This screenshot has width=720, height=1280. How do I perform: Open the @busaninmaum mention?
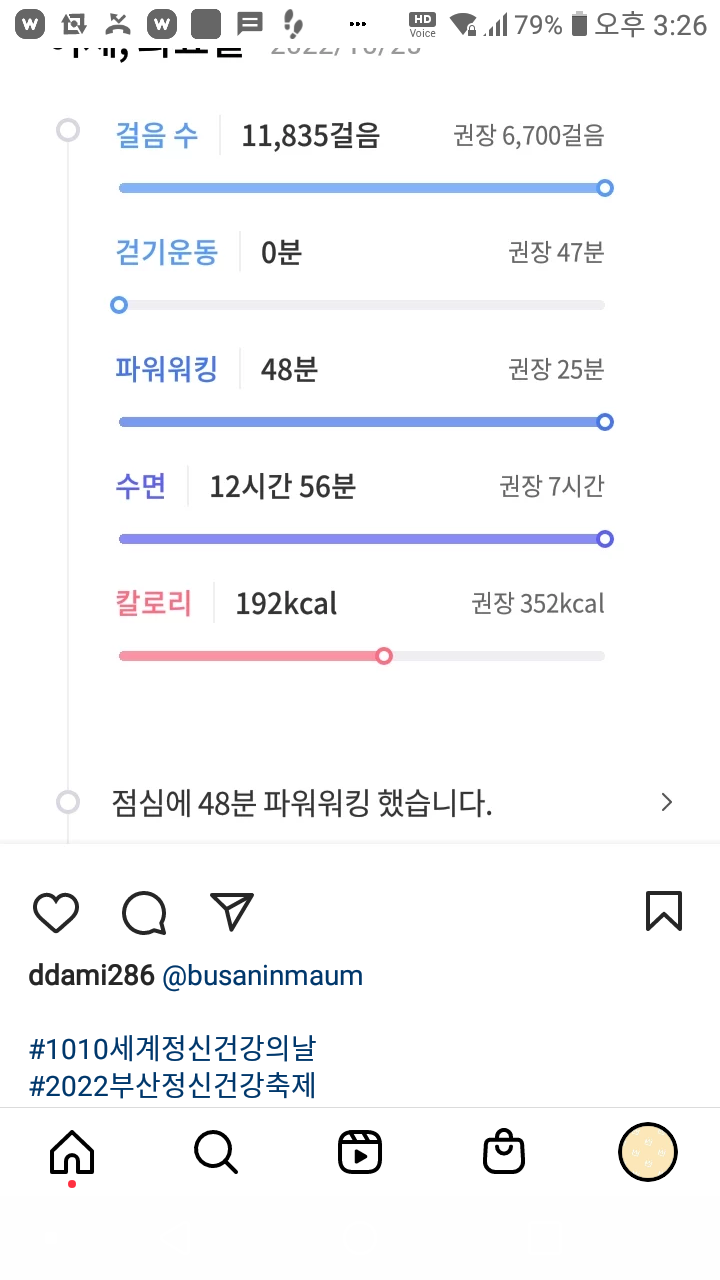[262, 976]
